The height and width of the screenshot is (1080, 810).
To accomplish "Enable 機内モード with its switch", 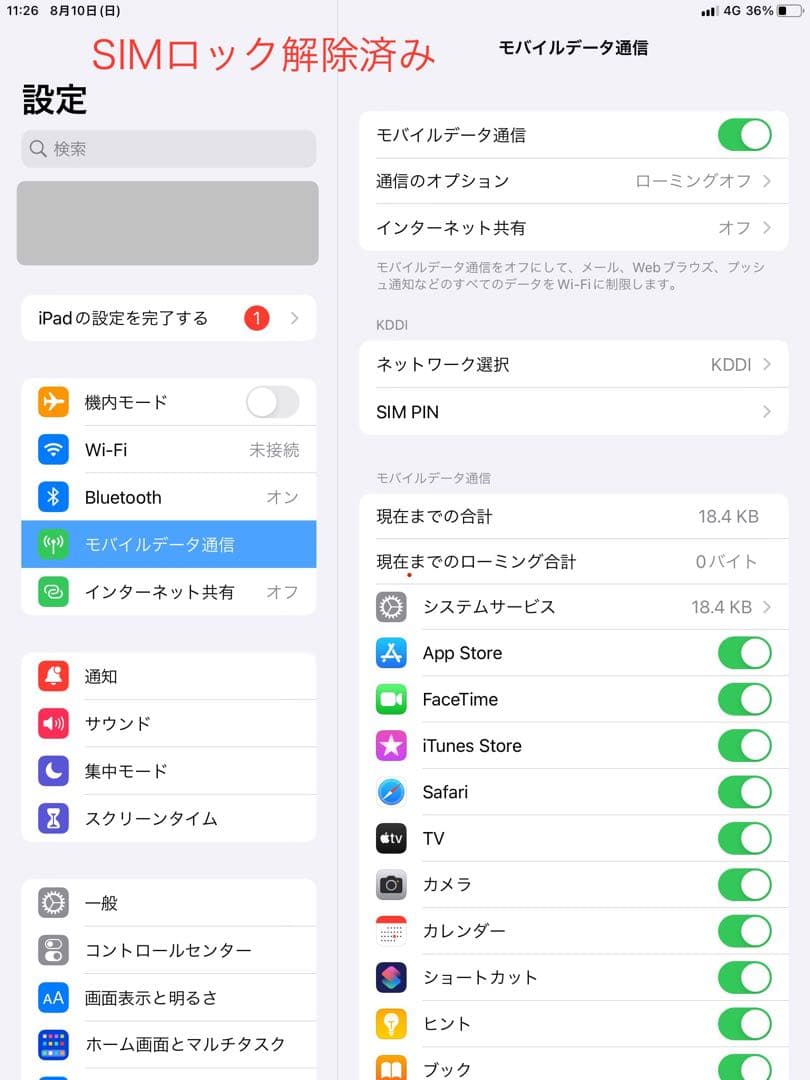I will [272, 402].
